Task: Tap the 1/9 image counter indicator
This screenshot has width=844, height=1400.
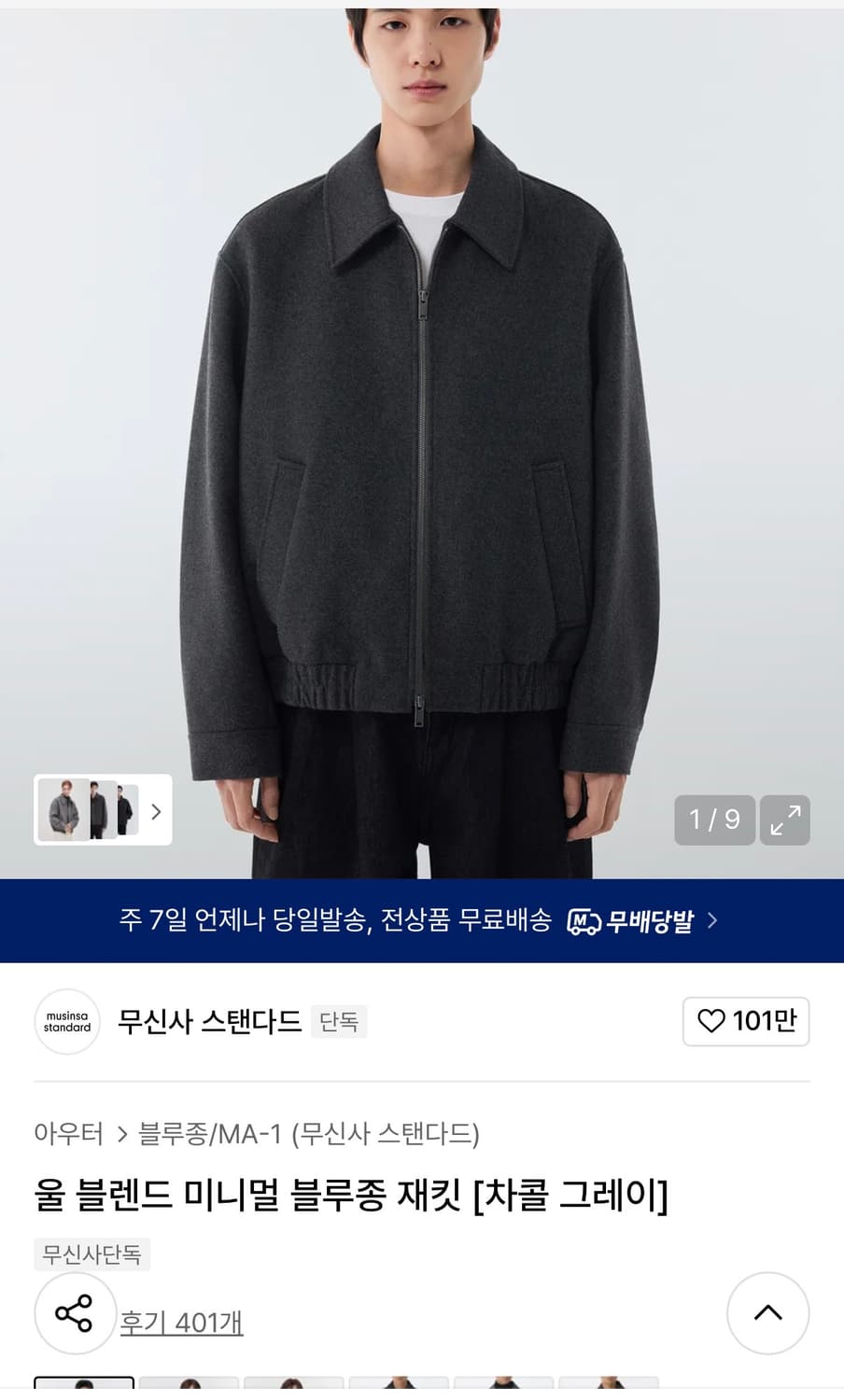Action: tap(715, 820)
